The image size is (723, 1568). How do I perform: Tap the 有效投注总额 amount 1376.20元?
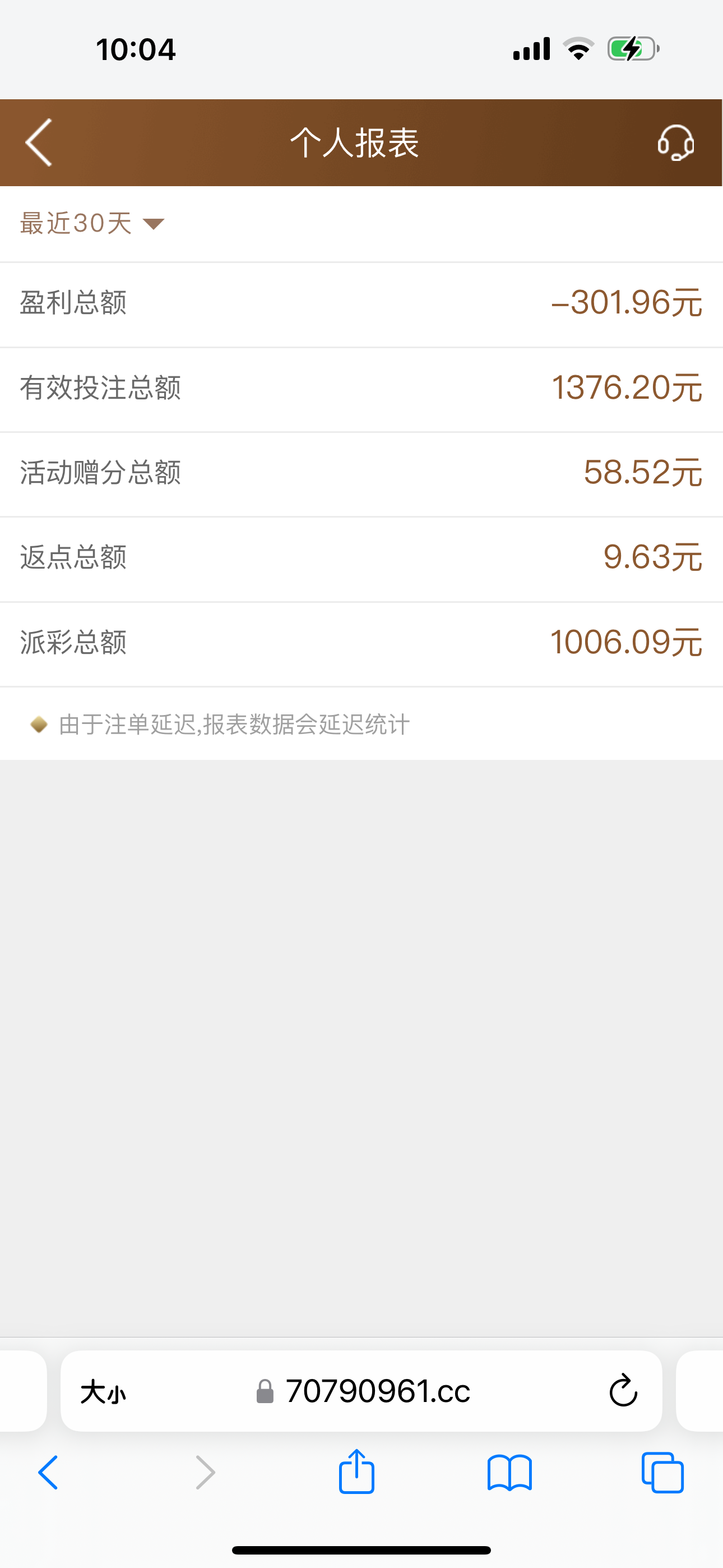pyautogui.click(x=628, y=388)
